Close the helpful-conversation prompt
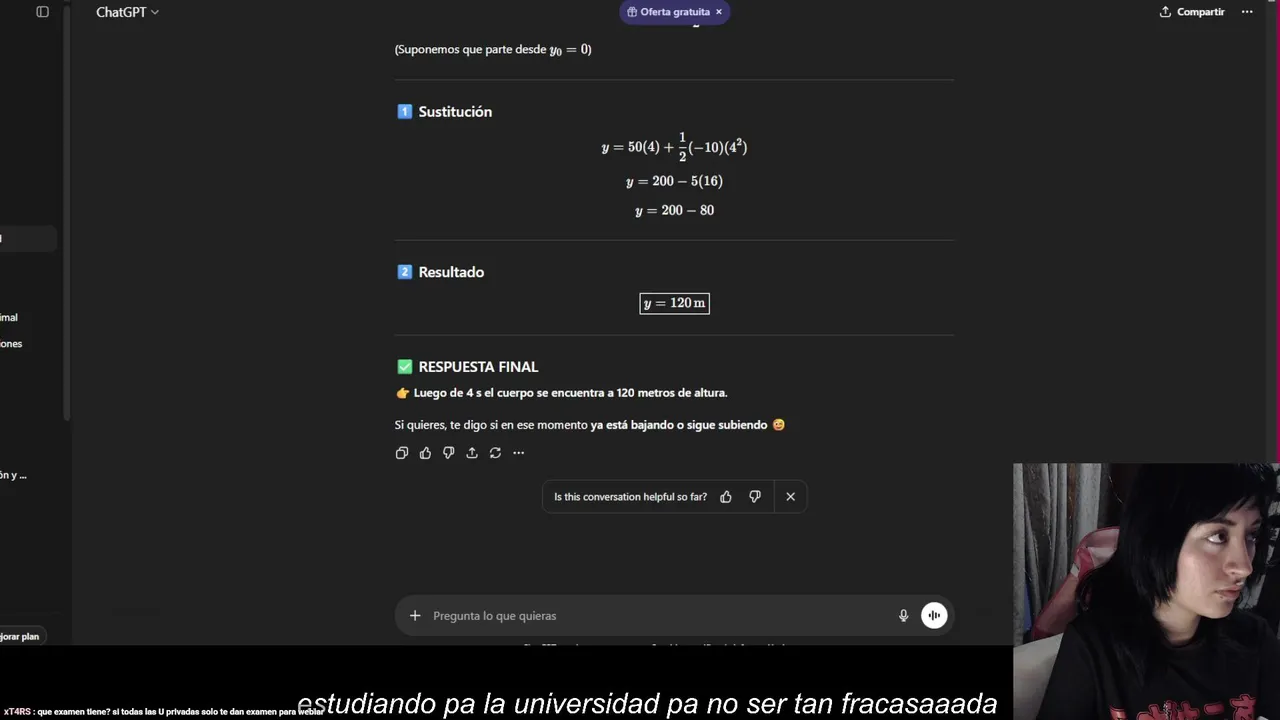 790,497
